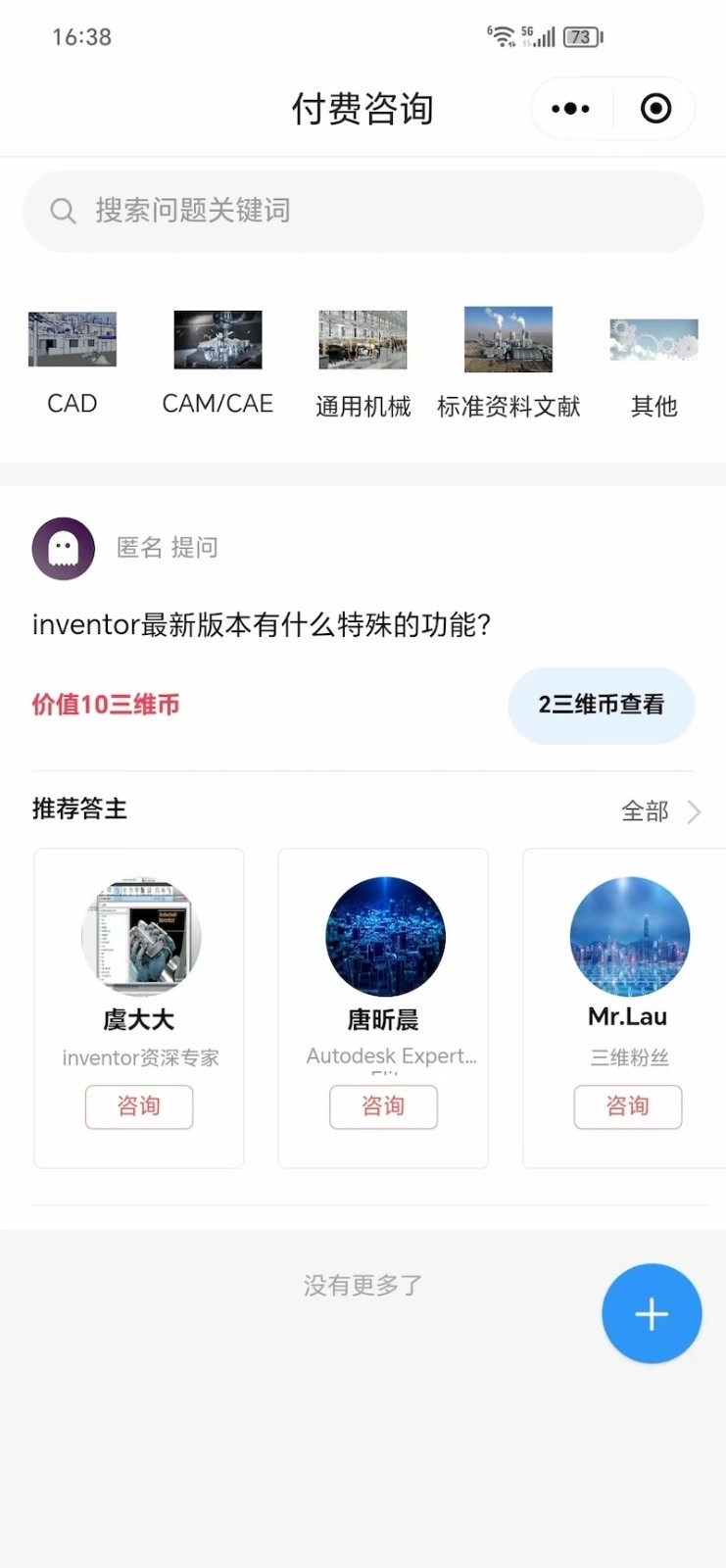Open the mini-program options via three-dot icon

point(570,108)
